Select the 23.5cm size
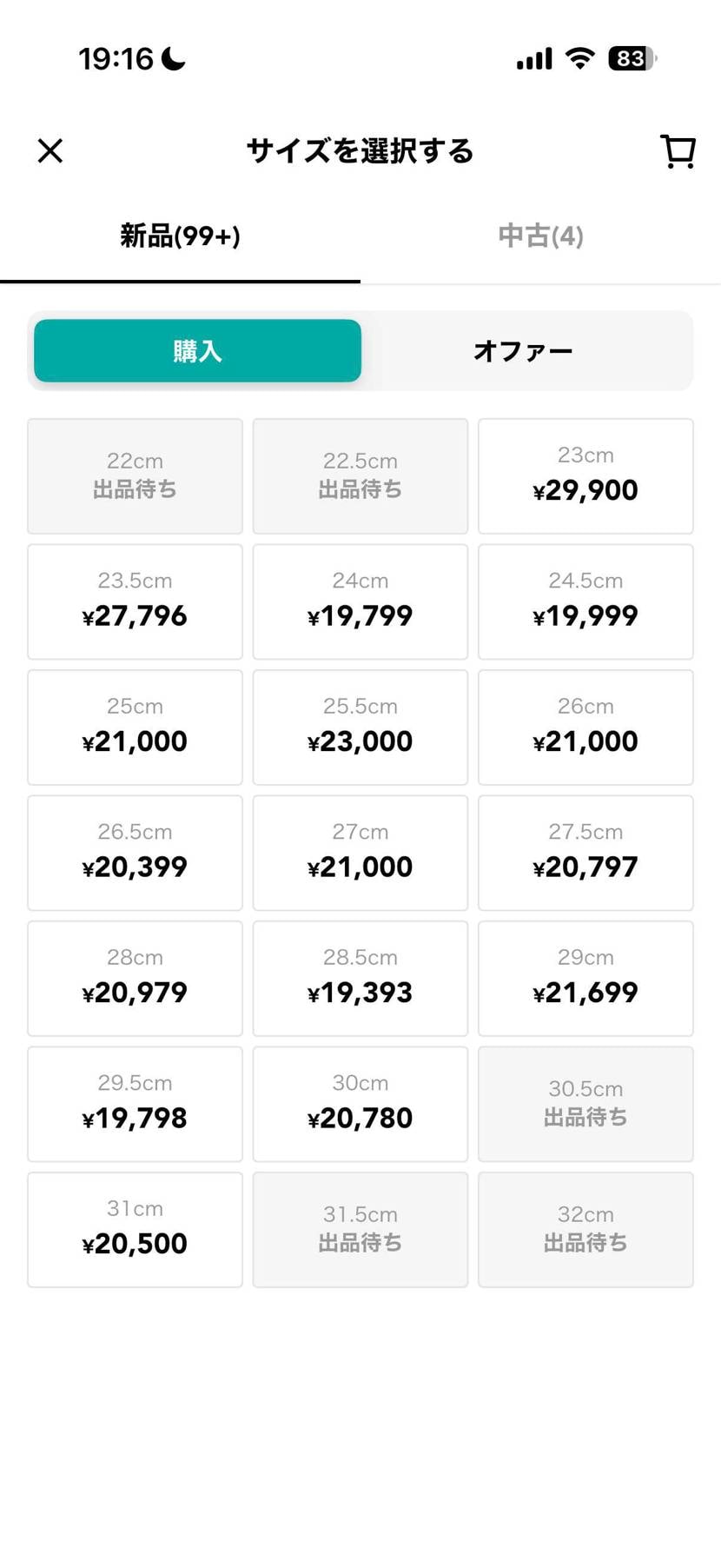Viewport: 721px width, 1568px height. coord(135,601)
